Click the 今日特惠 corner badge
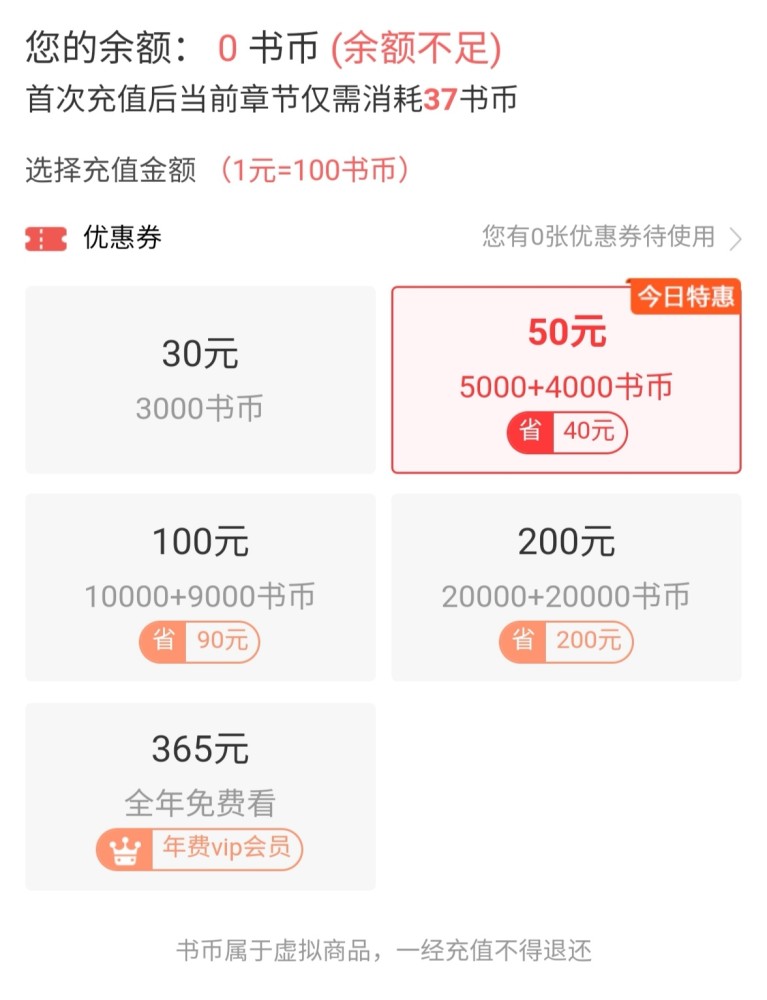The height and width of the screenshot is (1000, 767). pyautogui.click(x=687, y=296)
